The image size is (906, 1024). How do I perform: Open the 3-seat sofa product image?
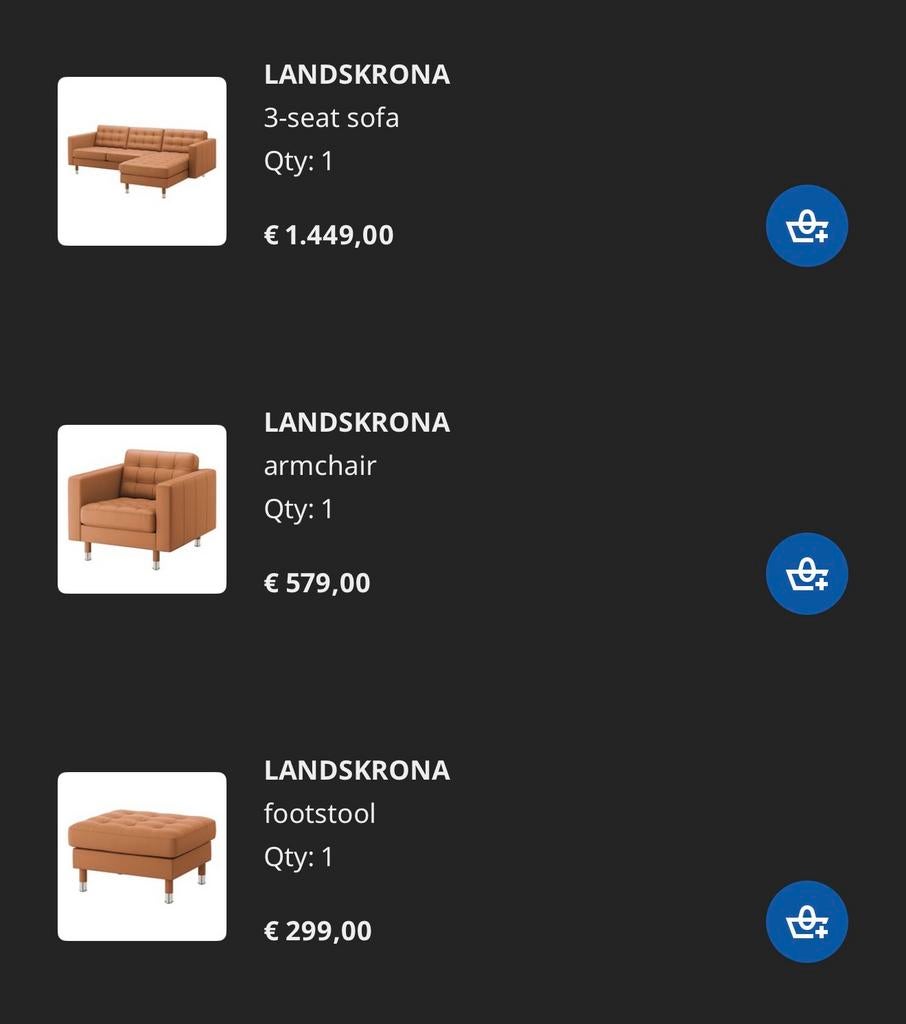[142, 159]
